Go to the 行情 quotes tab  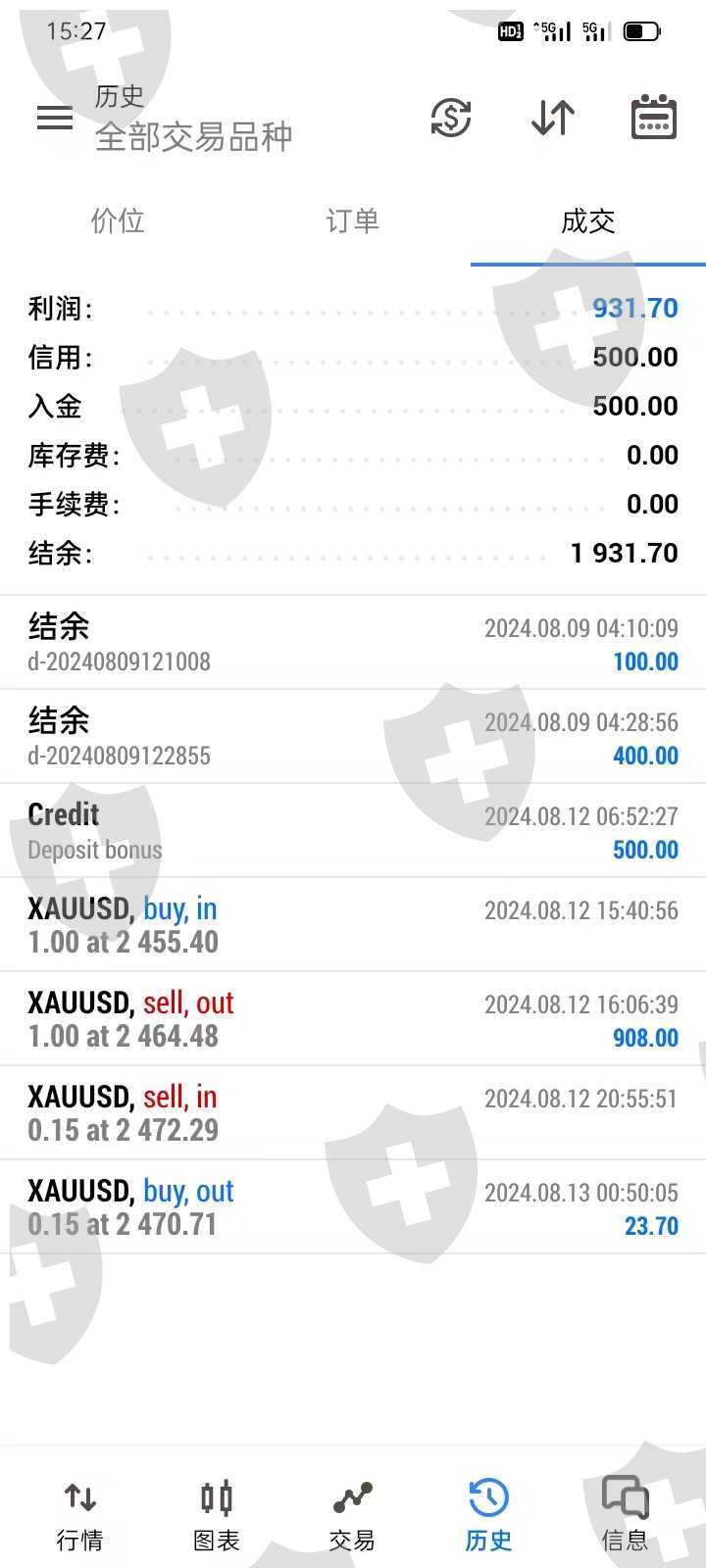(x=80, y=1515)
